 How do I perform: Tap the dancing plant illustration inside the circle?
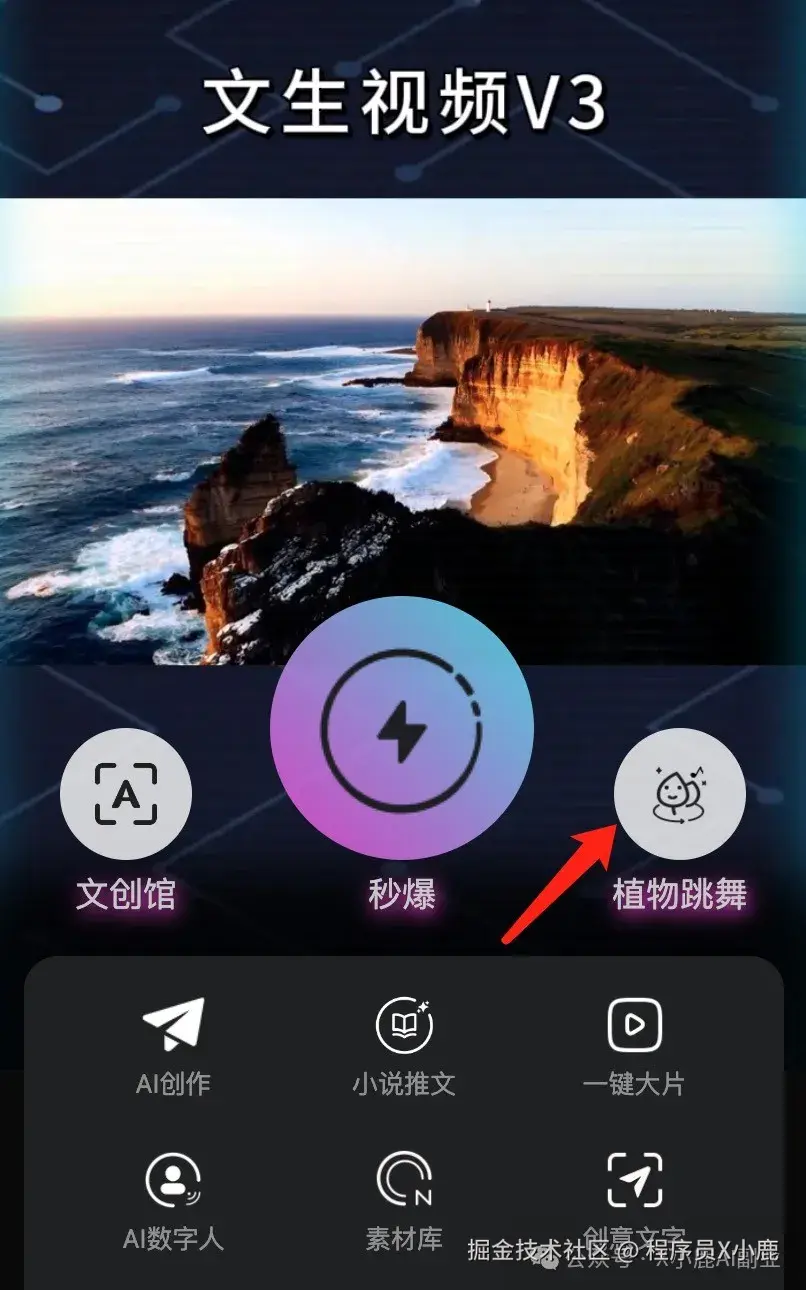(681, 794)
